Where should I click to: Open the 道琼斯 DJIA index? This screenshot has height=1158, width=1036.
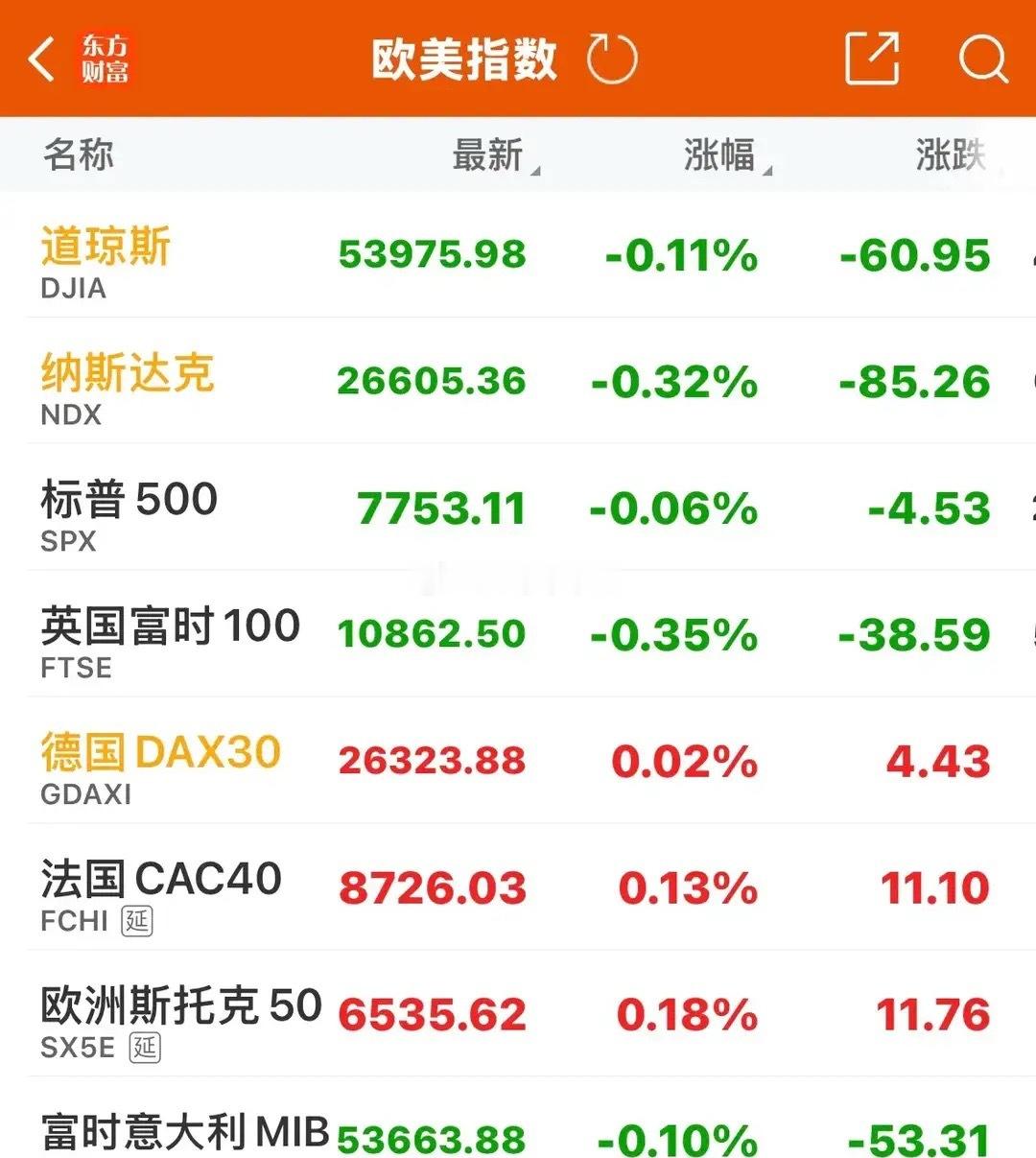point(518,254)
